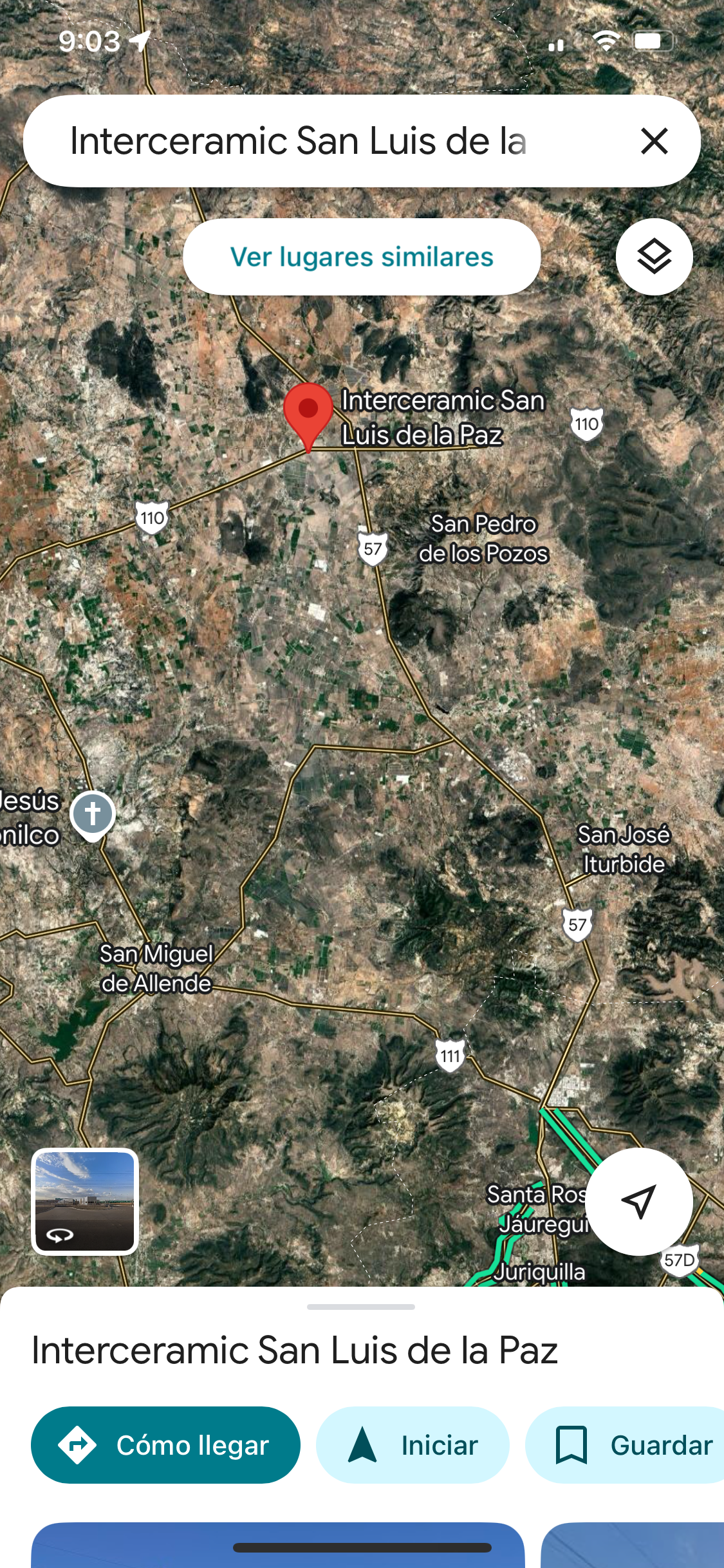The image size is (724, 1568).
Task: Open the Street View preview thumbnail
Action: point(85,1201)
